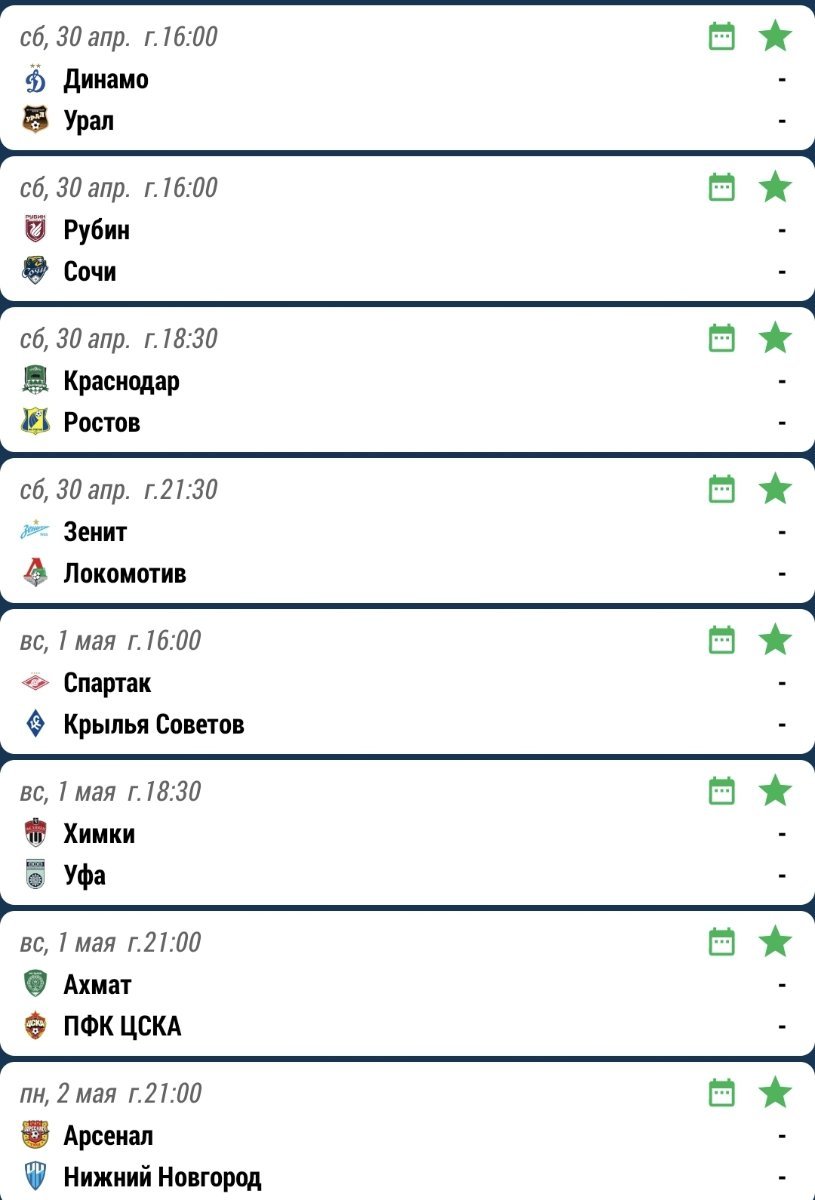Mark Зенит–Локомотив as favorite
The width and height of the screenshot is (815, 1200).
click(x=775, y=489)
